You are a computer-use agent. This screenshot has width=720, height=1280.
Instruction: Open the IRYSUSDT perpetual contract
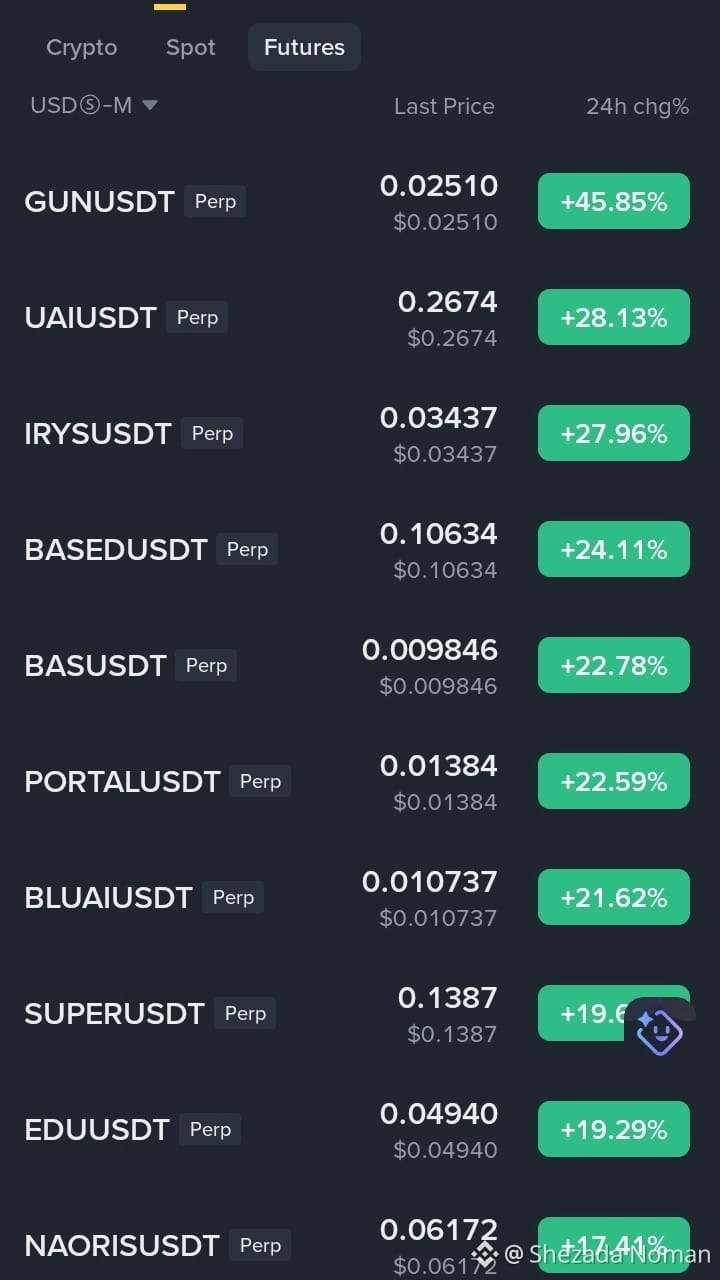click(360, 434)
